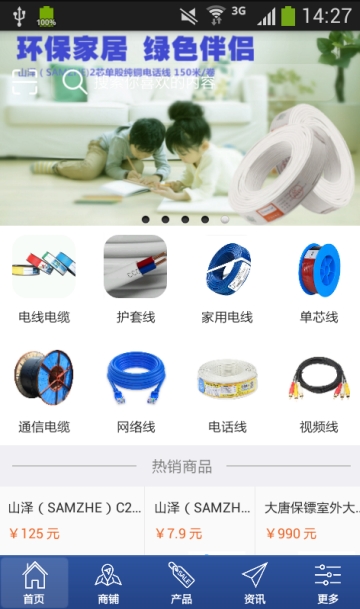Open the 电线电缆 category
This screenshot has height=609, width=360.
click(x=44, y=280)
